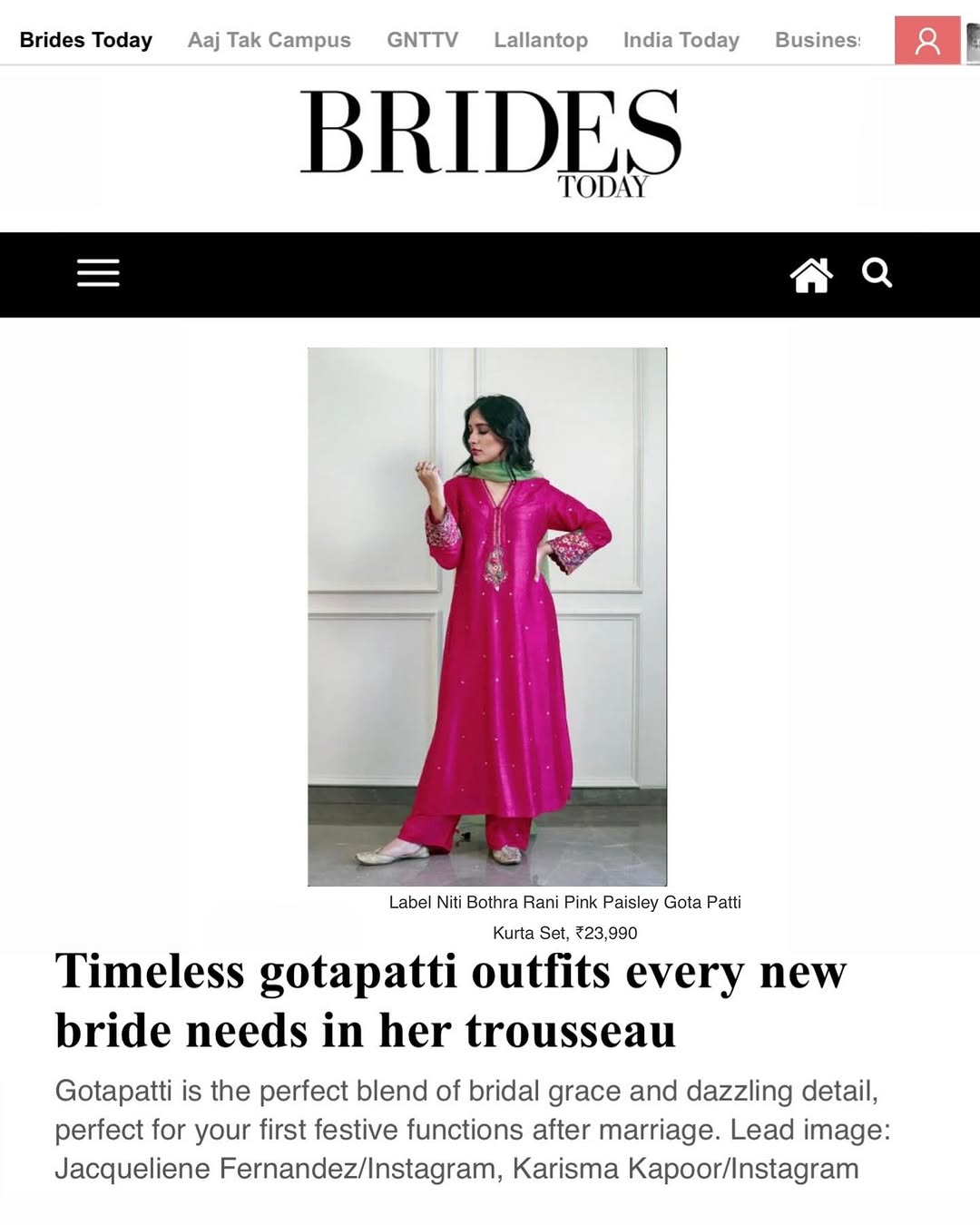Open the search magnifier
Viewport: 980px width, 1225px height.
[877, 272]
